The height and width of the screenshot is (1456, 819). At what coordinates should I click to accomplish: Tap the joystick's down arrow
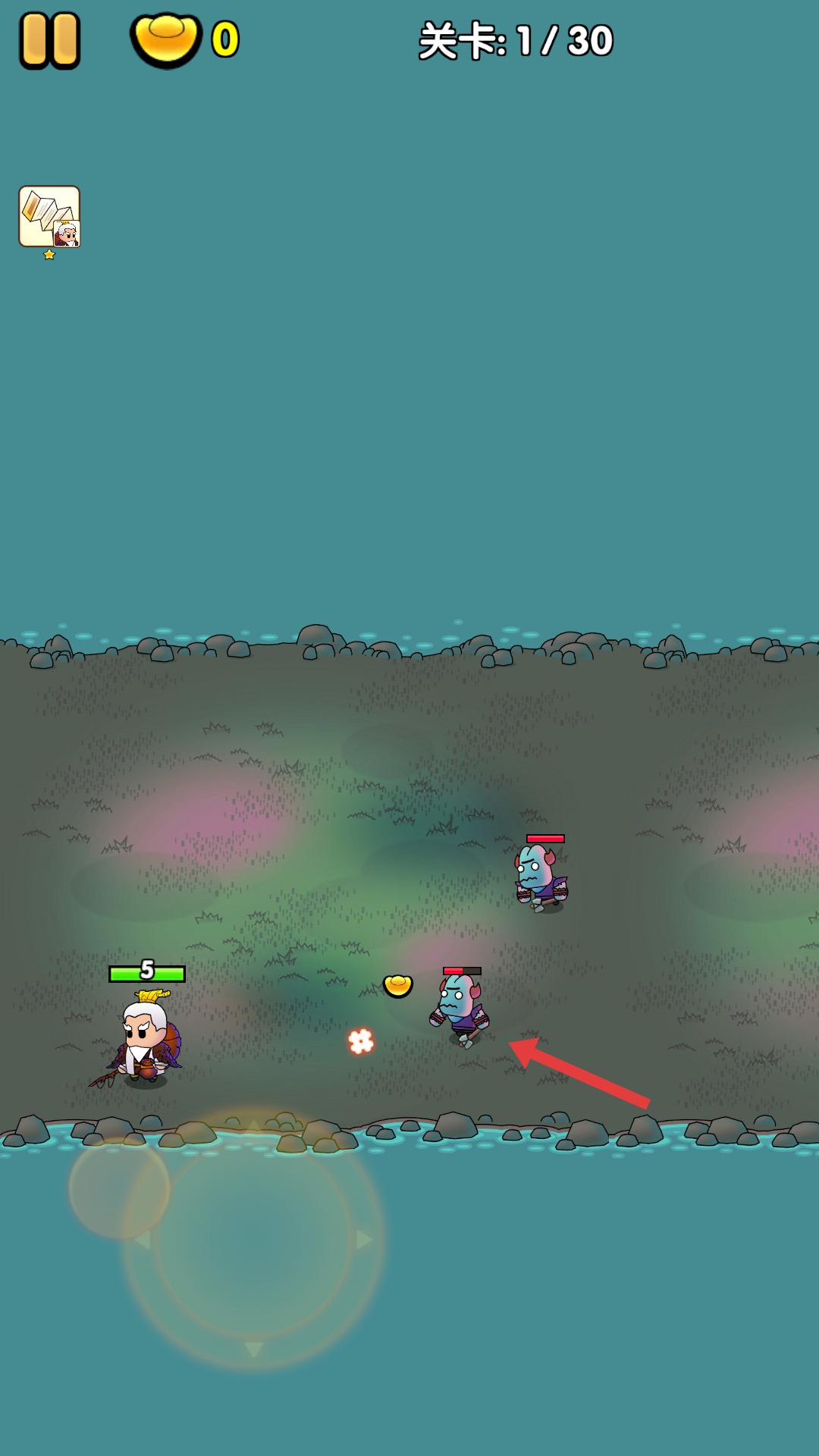(254, 1349)
